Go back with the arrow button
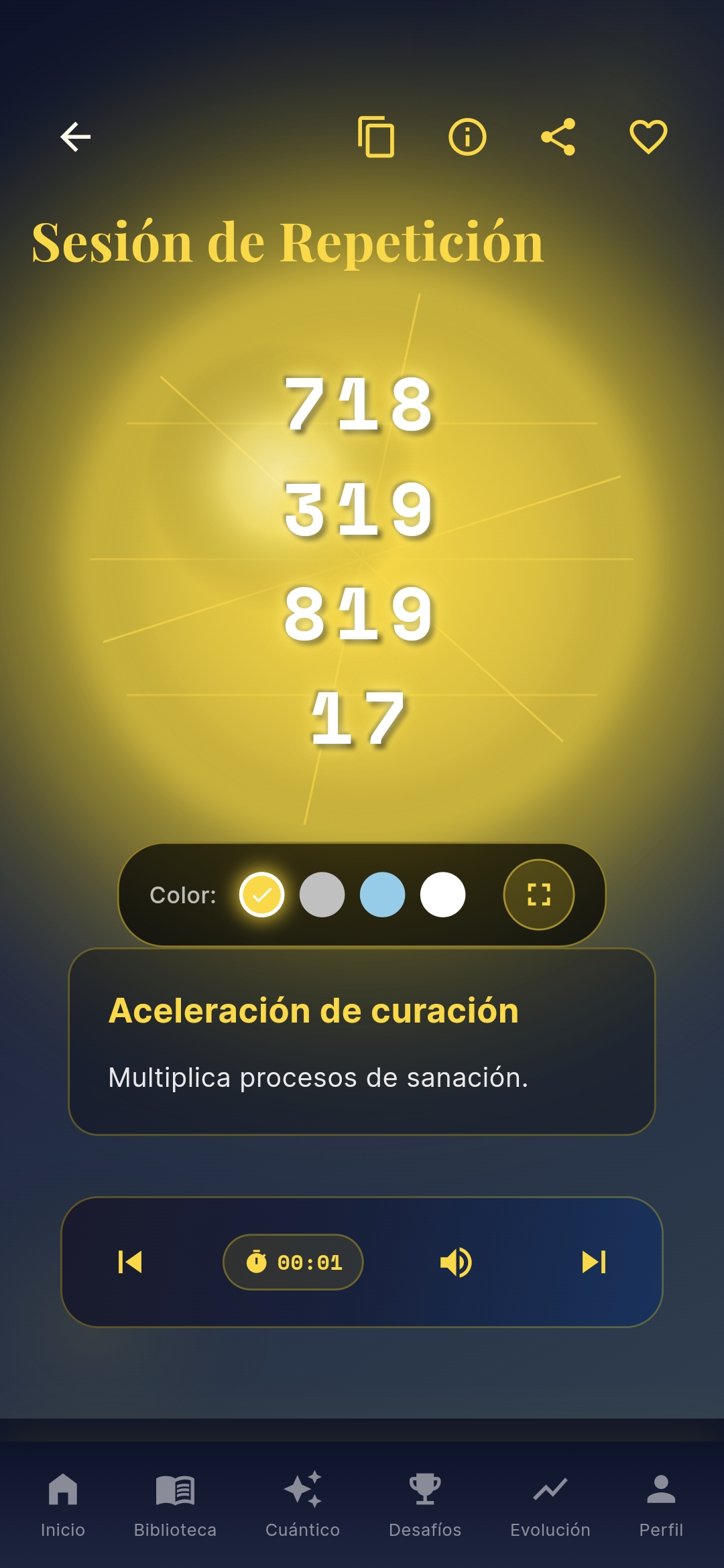724x1568 pixels. (x=75, y=136)
